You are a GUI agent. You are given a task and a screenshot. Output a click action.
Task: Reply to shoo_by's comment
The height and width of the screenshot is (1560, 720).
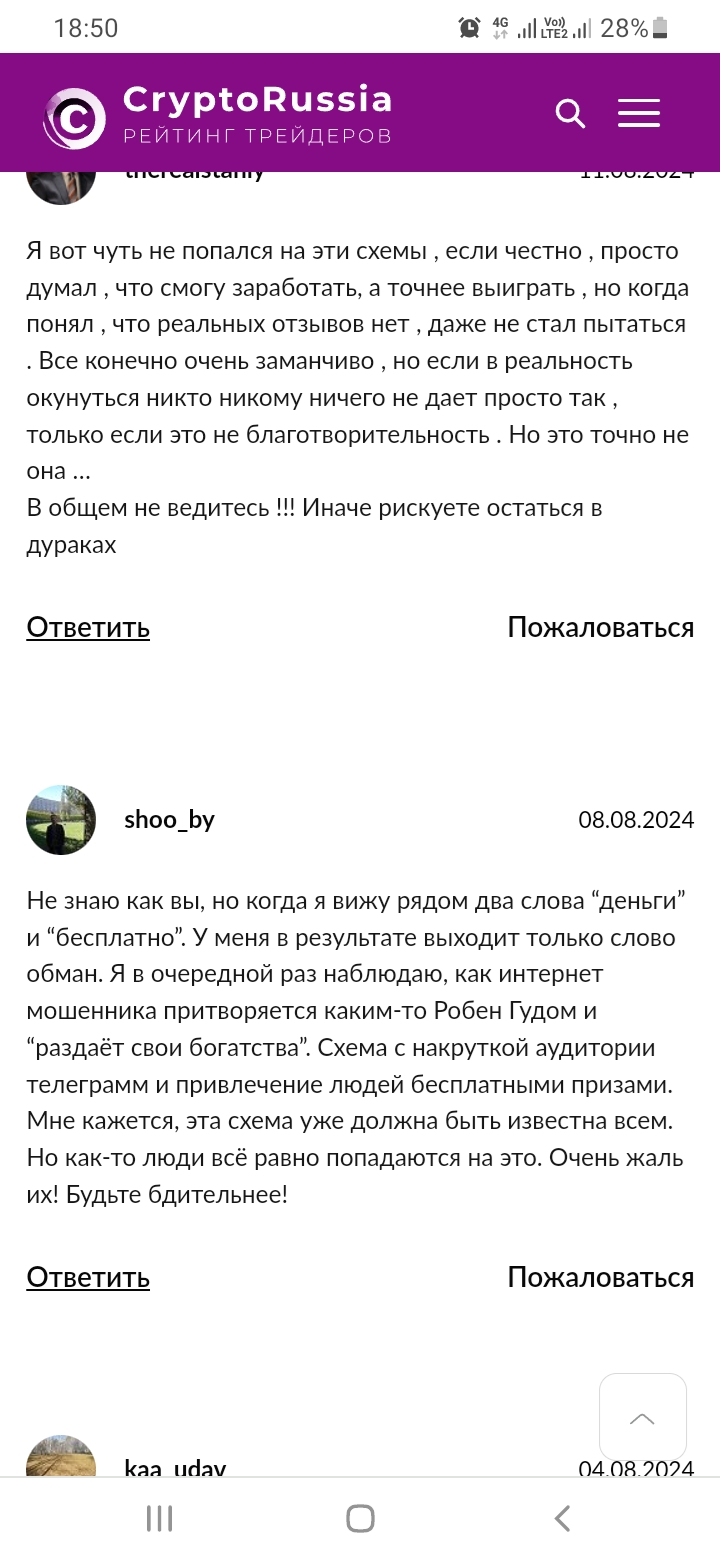88,1277
